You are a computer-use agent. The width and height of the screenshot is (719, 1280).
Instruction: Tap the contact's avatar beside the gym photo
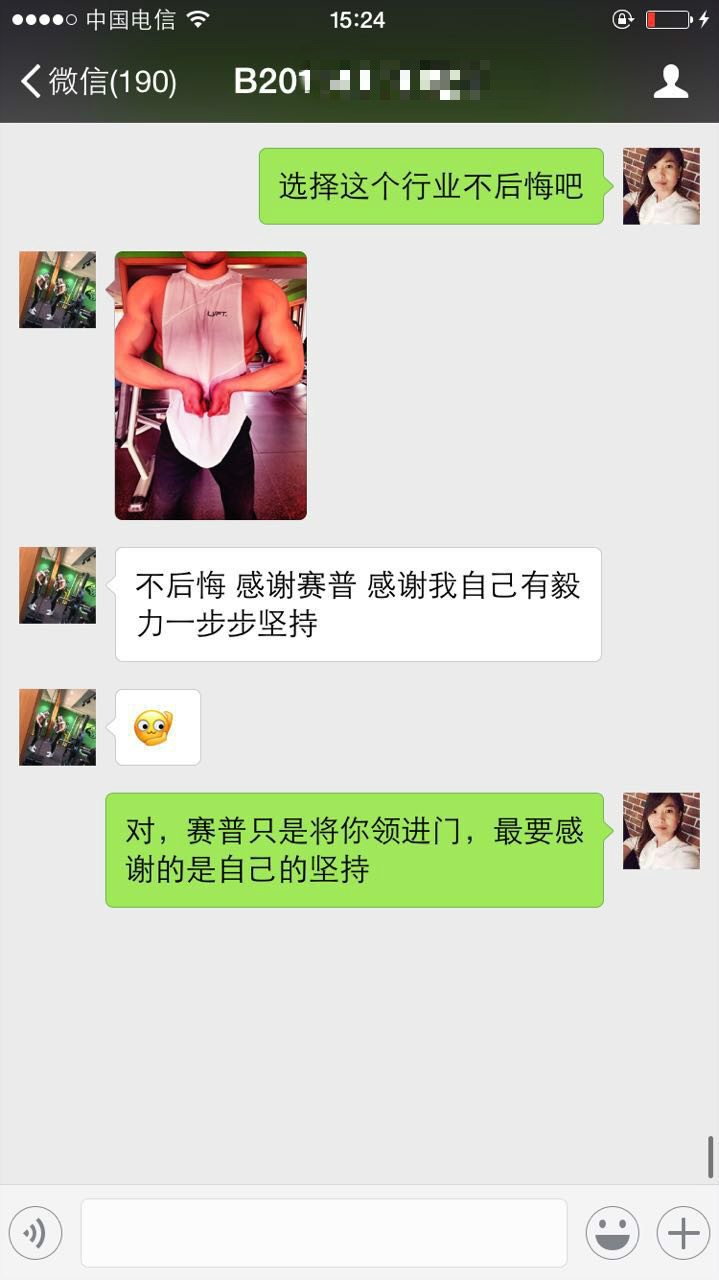click(x=58, y=290)
